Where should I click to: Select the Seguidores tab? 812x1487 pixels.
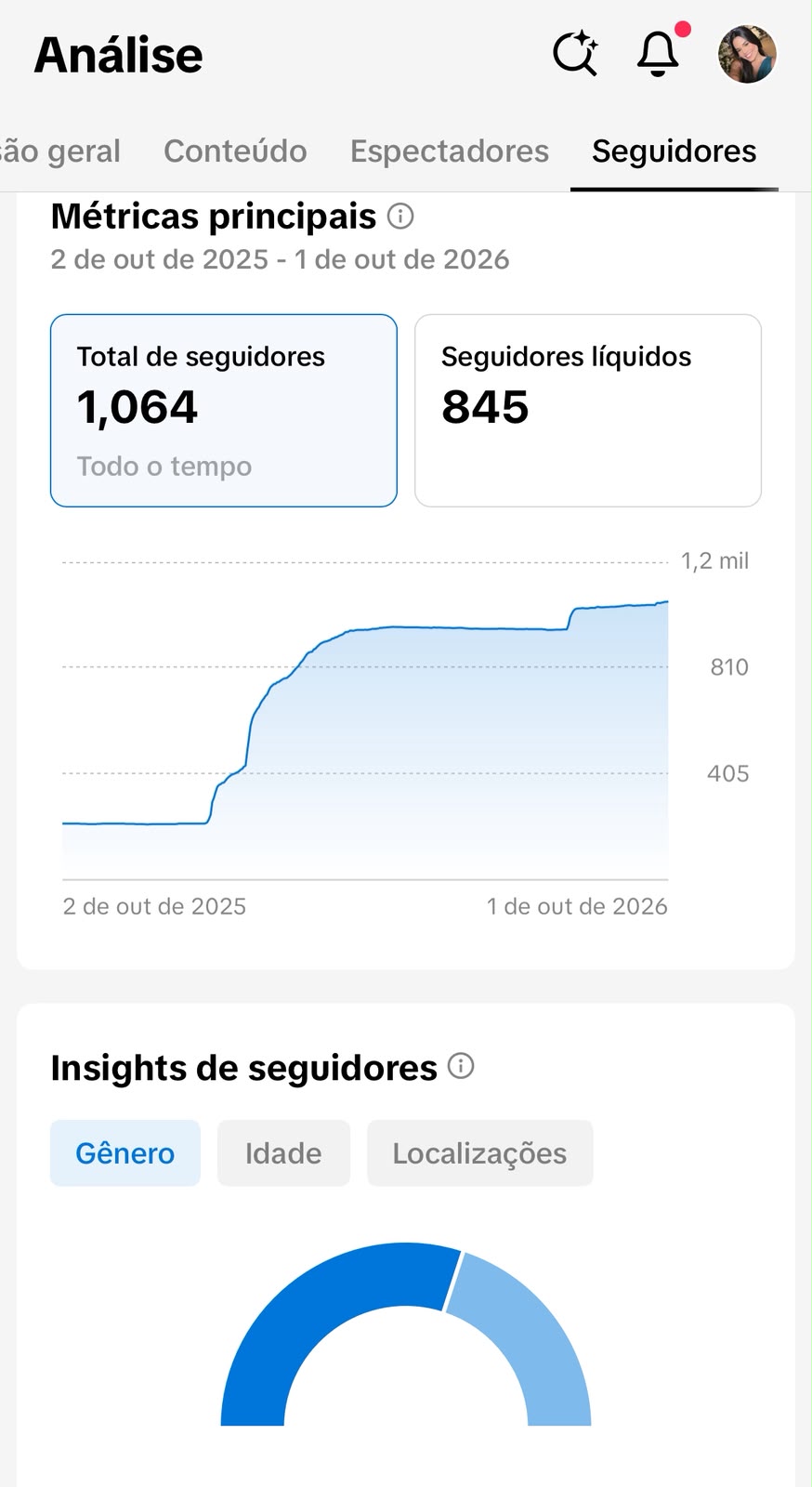pyautogui.click(x=674, y=151)
